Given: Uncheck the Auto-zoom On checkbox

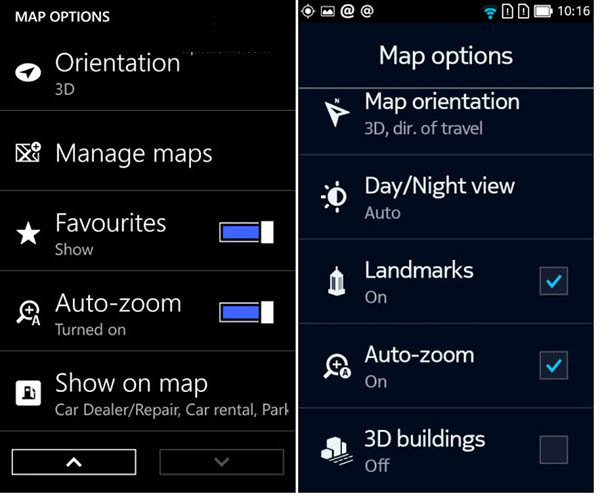Looking at the screenshot, I should (x=553, y=365).
